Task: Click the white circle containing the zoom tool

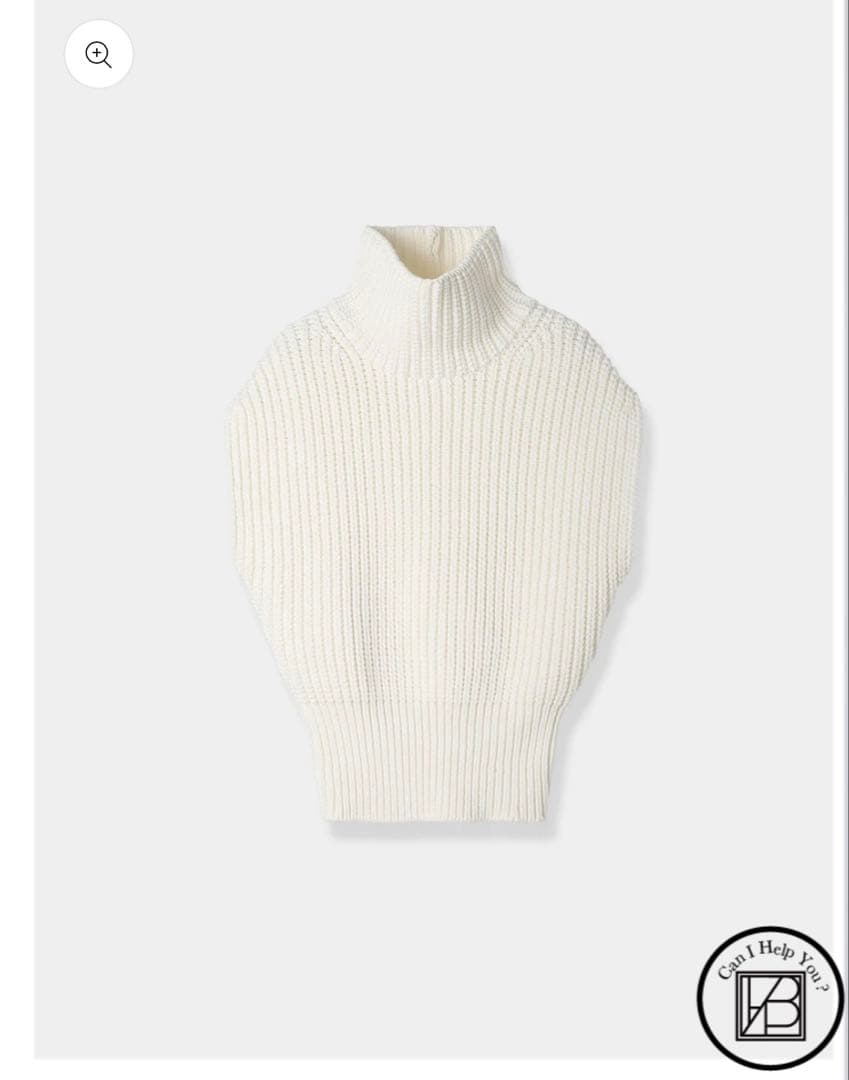Action: [97, 55]
